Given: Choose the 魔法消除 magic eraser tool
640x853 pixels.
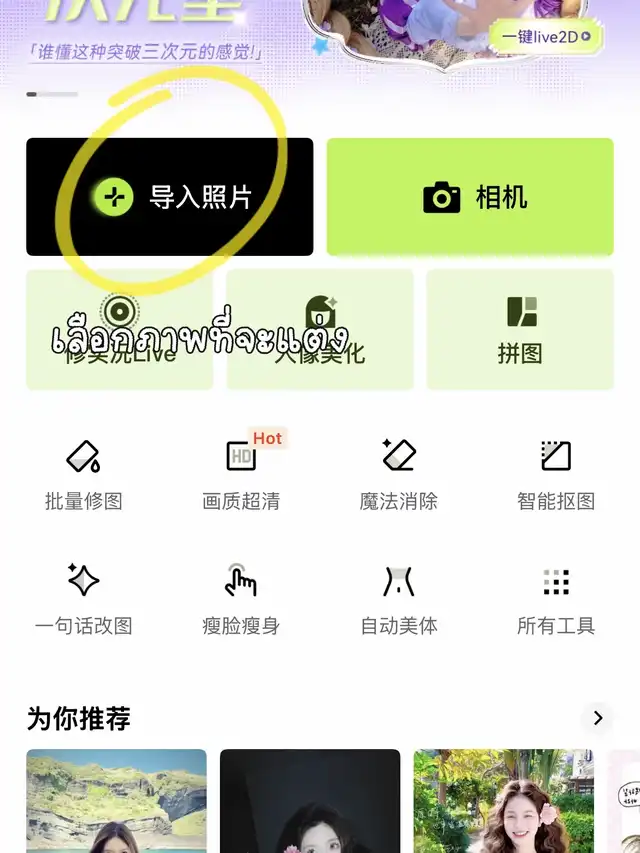Looking at the screenshot, I should tap(399, 475).
